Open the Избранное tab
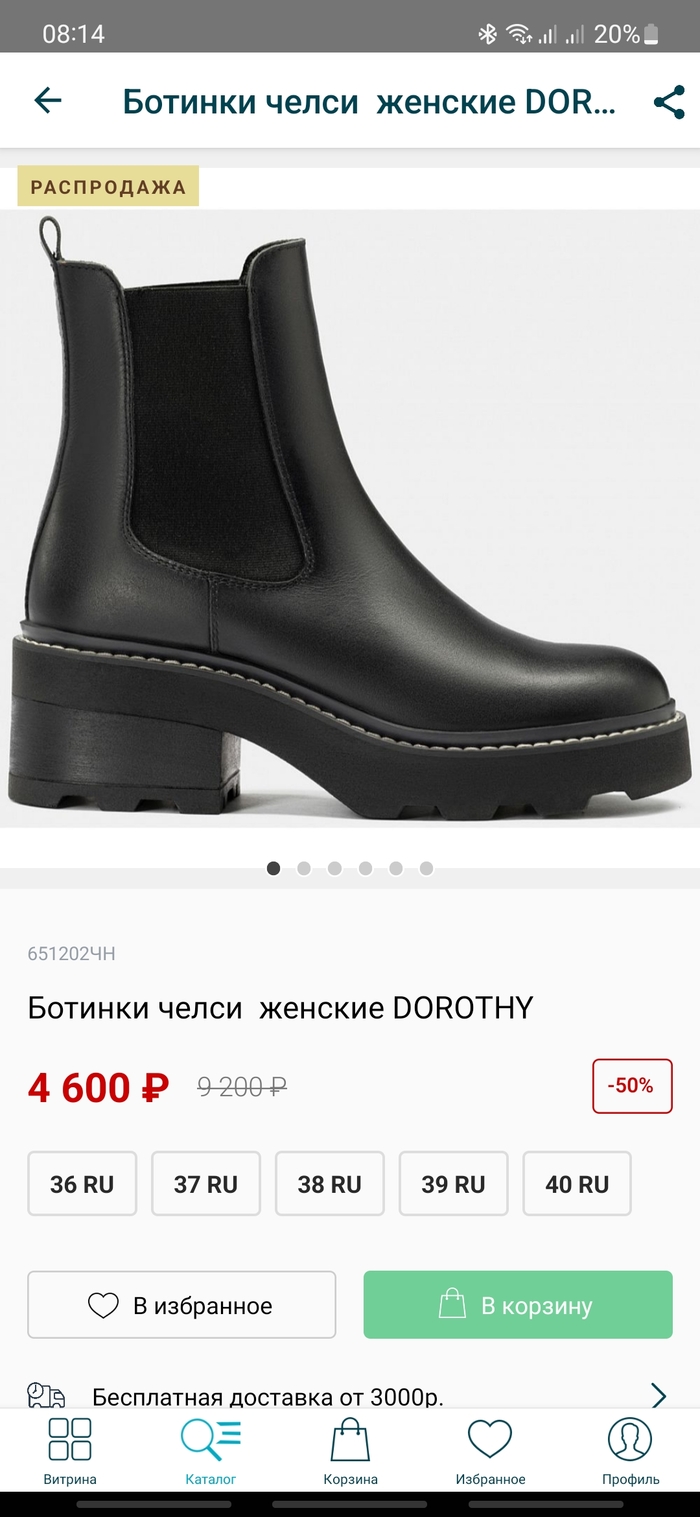 [490, 1452]
